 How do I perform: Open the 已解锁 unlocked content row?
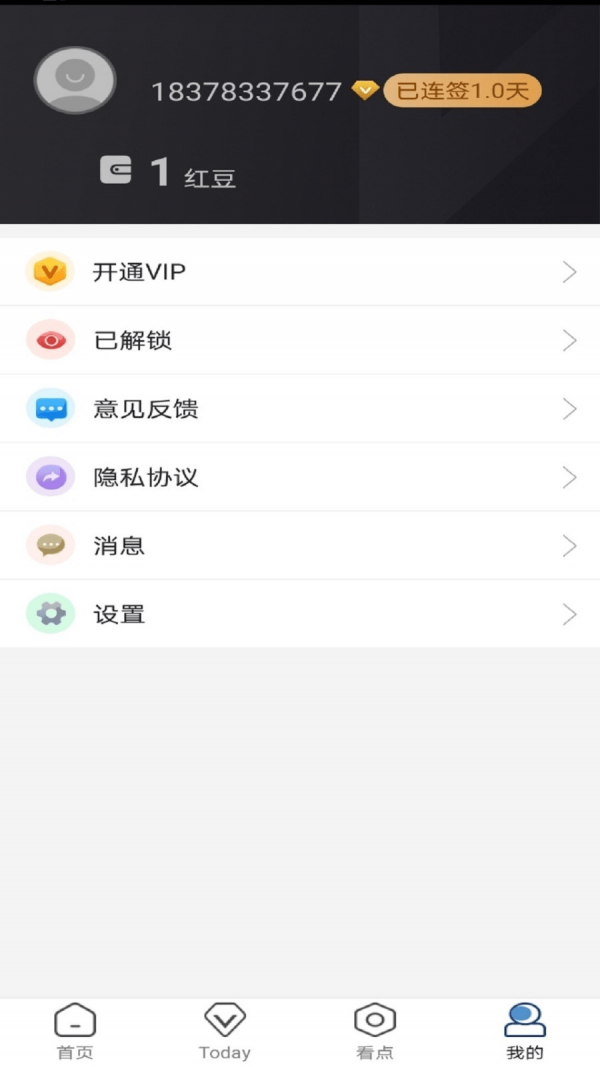300,341
